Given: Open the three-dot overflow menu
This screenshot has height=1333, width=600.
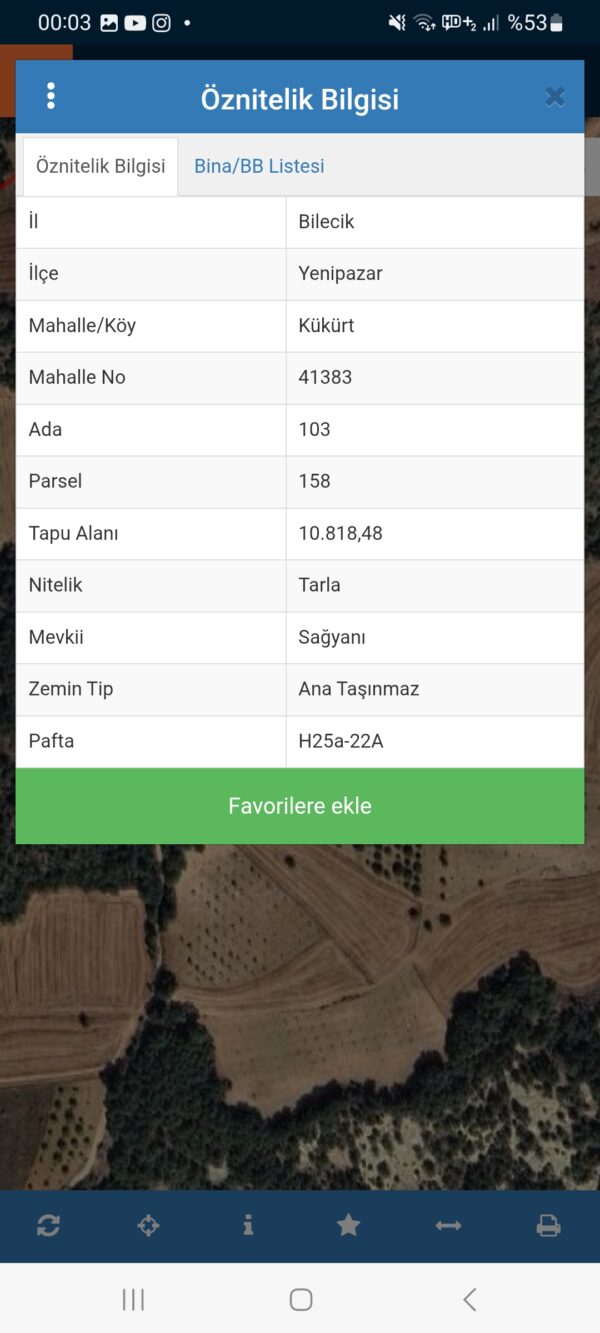Looking at the screenshot, I should [51, 97].
